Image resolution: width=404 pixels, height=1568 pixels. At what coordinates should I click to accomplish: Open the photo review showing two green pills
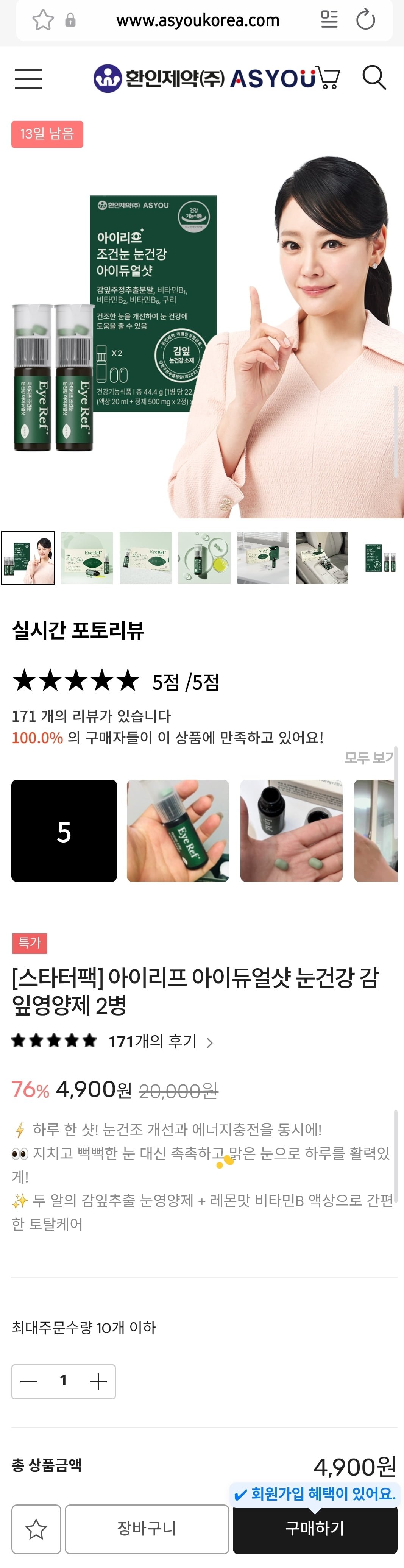pyautogui.click(x=292, y=830)
